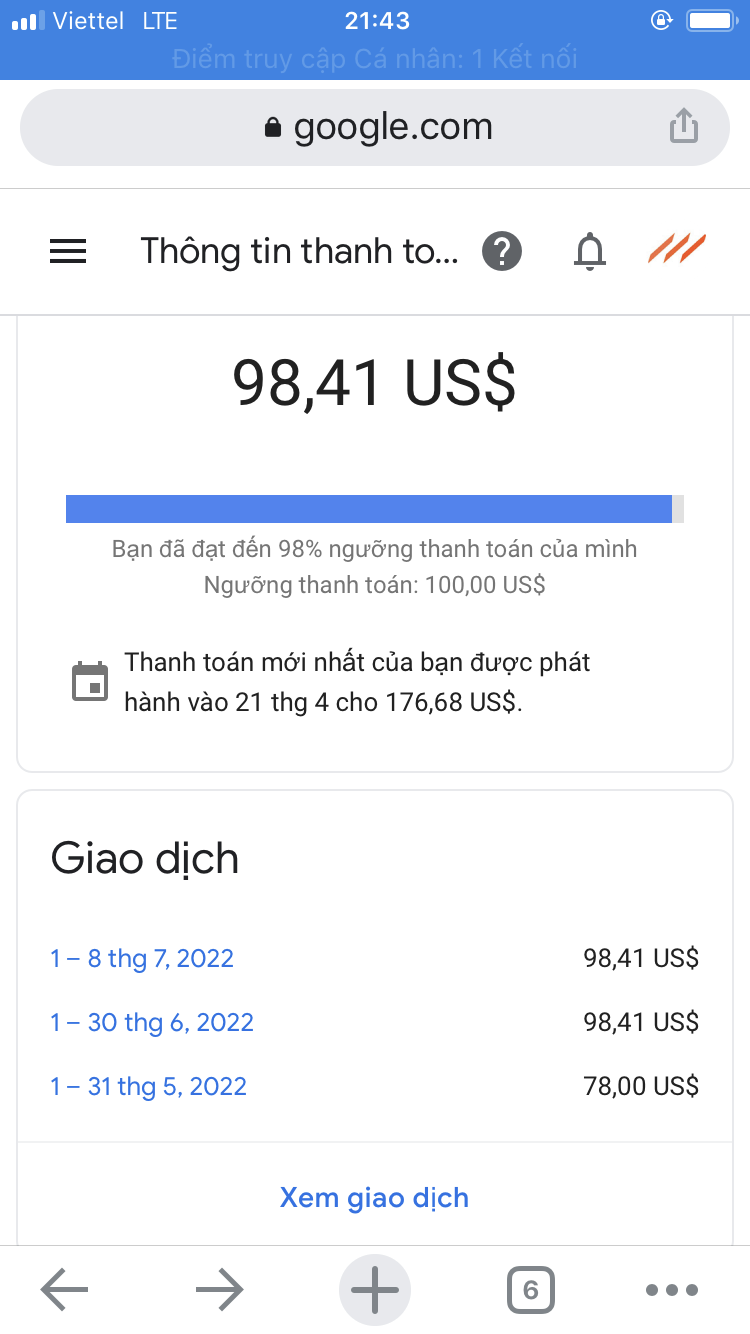Go forward in browser history
750x1334 pixels.
(x=220, y=1290)
